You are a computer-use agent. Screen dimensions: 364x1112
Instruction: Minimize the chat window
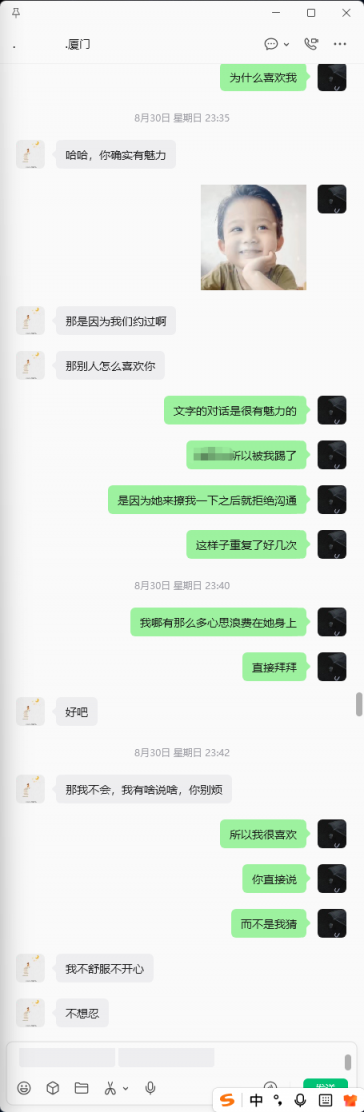point(277,13)
